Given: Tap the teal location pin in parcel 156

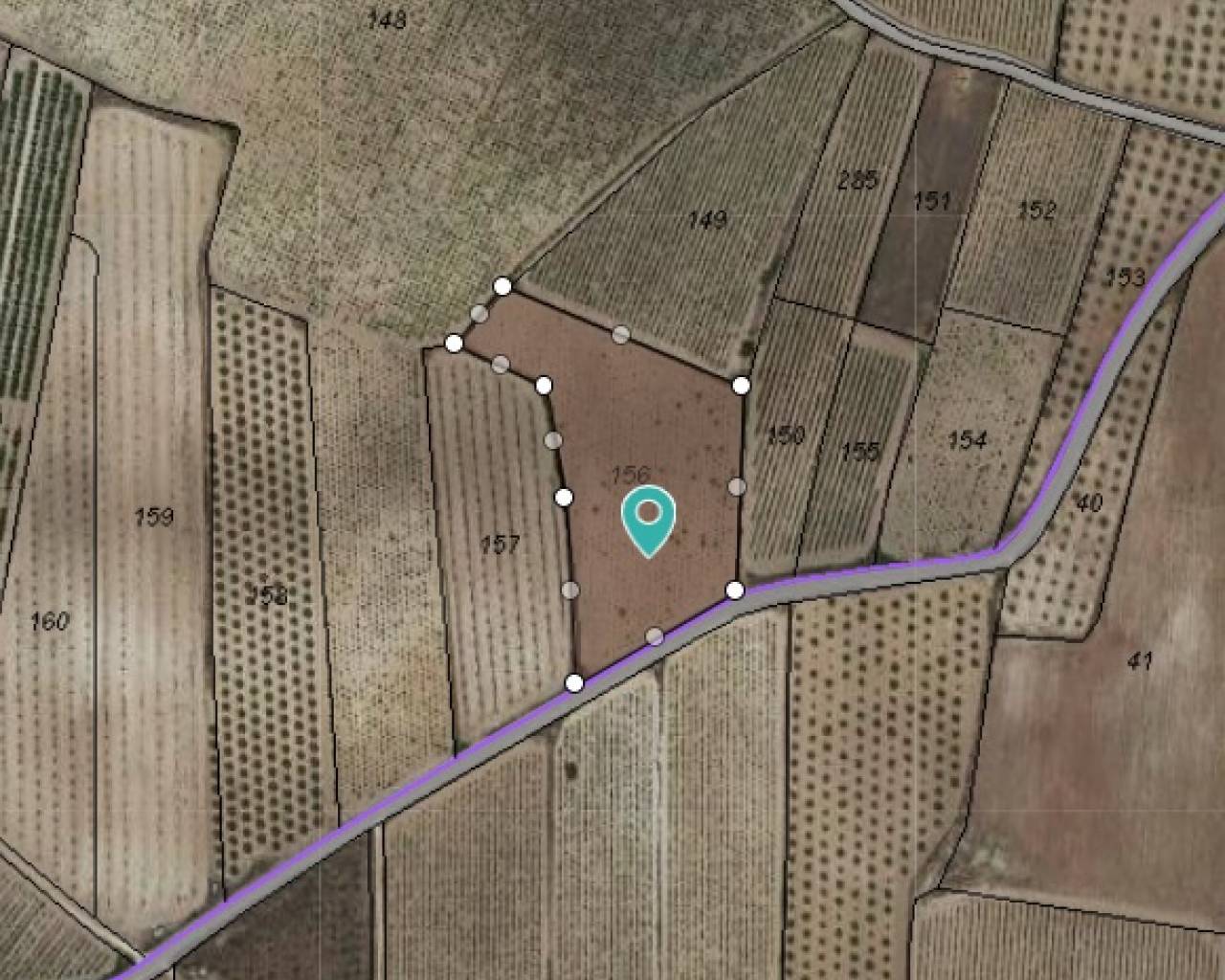Looking at the screenshot, I should pos(649,518).
